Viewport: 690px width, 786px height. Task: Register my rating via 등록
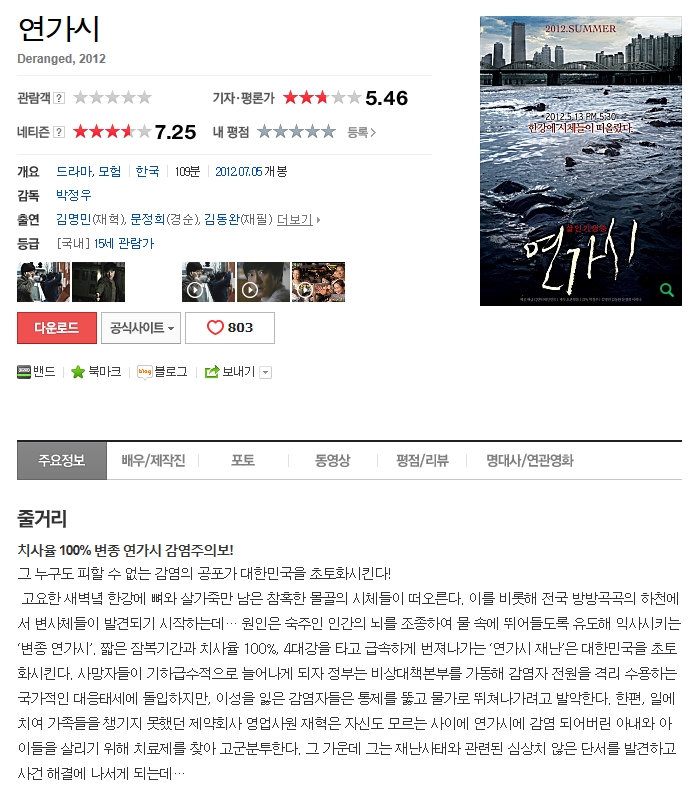[361, 132]
